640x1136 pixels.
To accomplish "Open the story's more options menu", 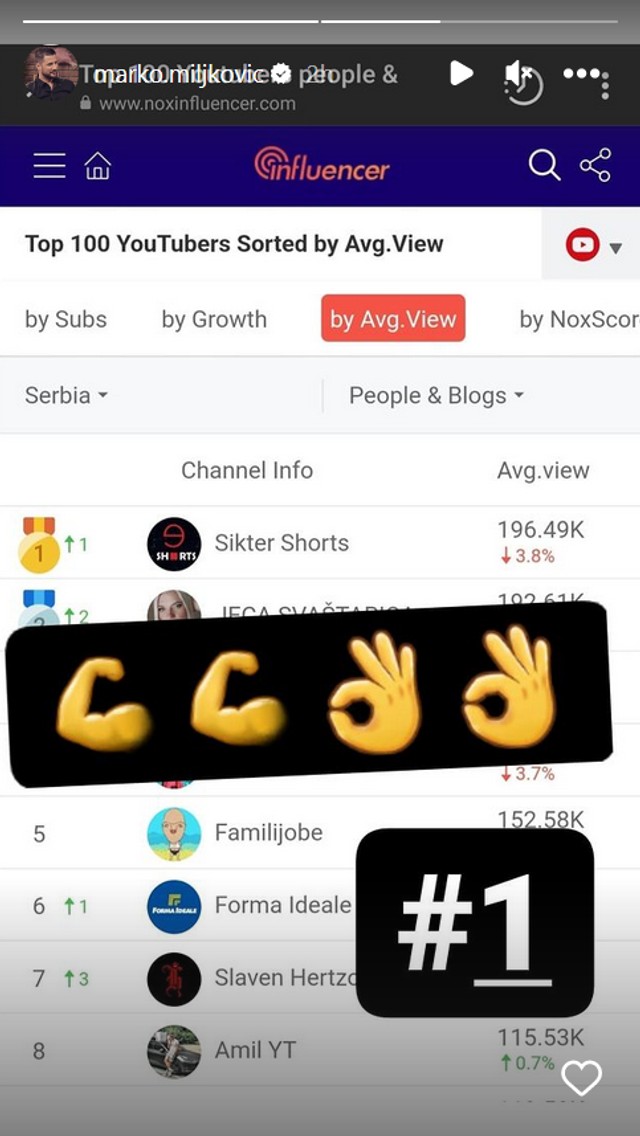I will 581,73.
